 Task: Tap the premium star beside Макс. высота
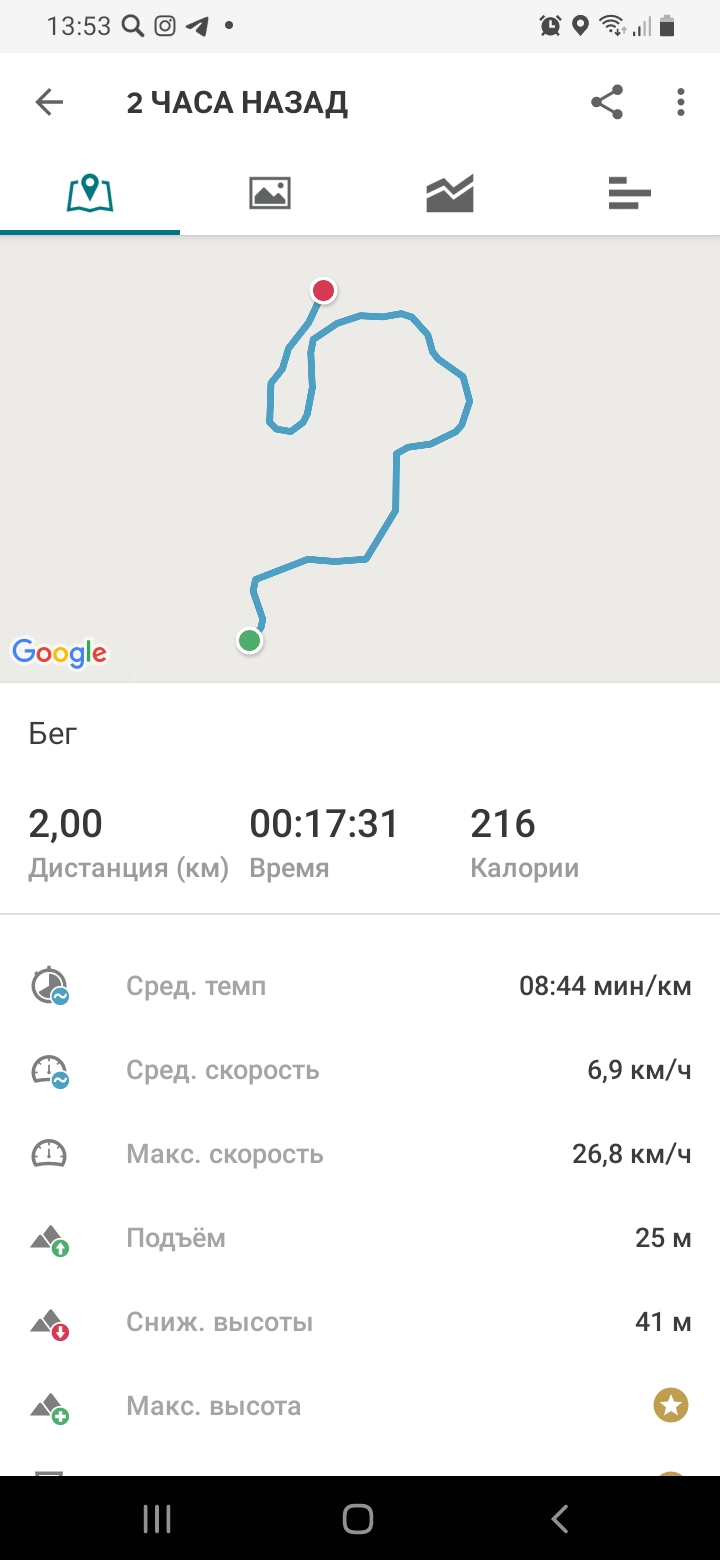click(671, 1406)
